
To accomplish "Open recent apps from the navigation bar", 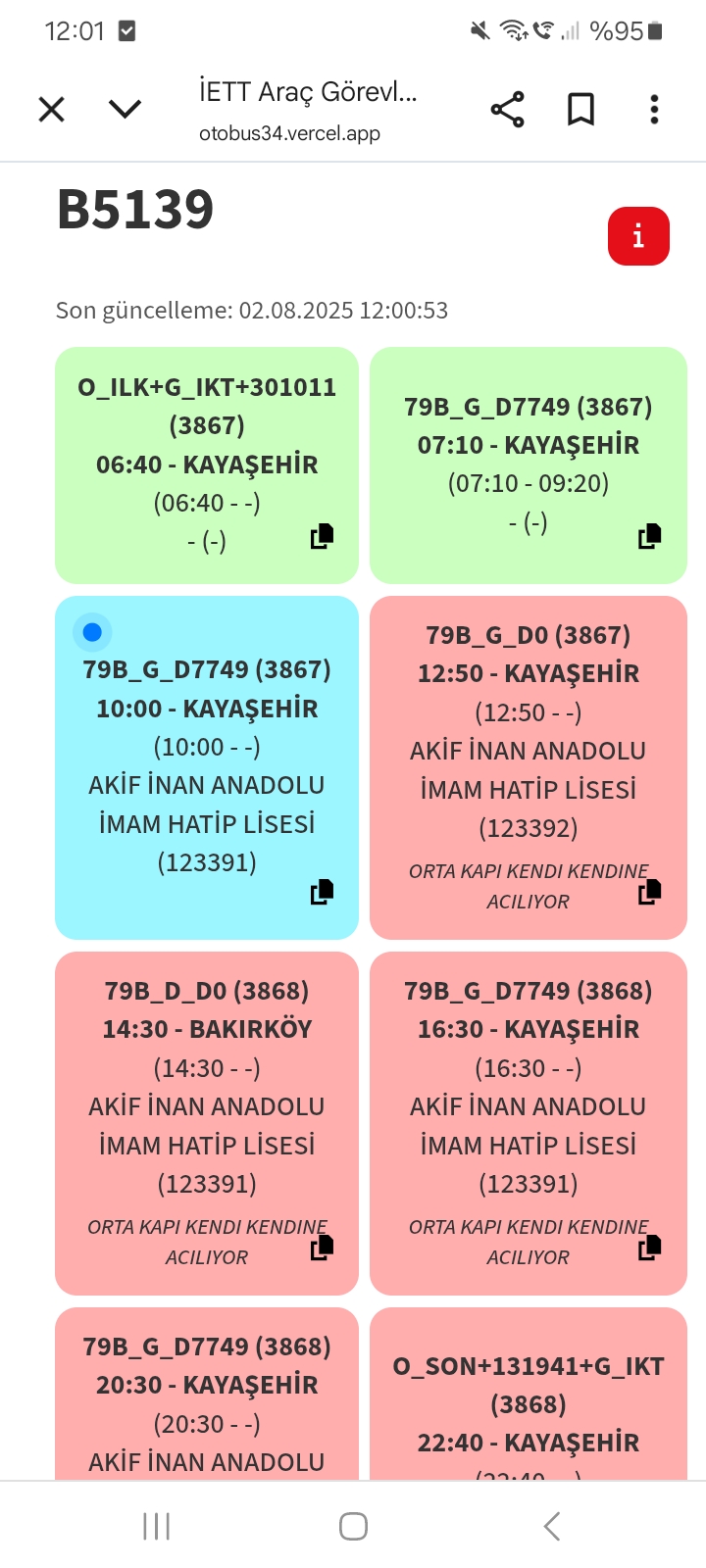I will (156, 1526).
